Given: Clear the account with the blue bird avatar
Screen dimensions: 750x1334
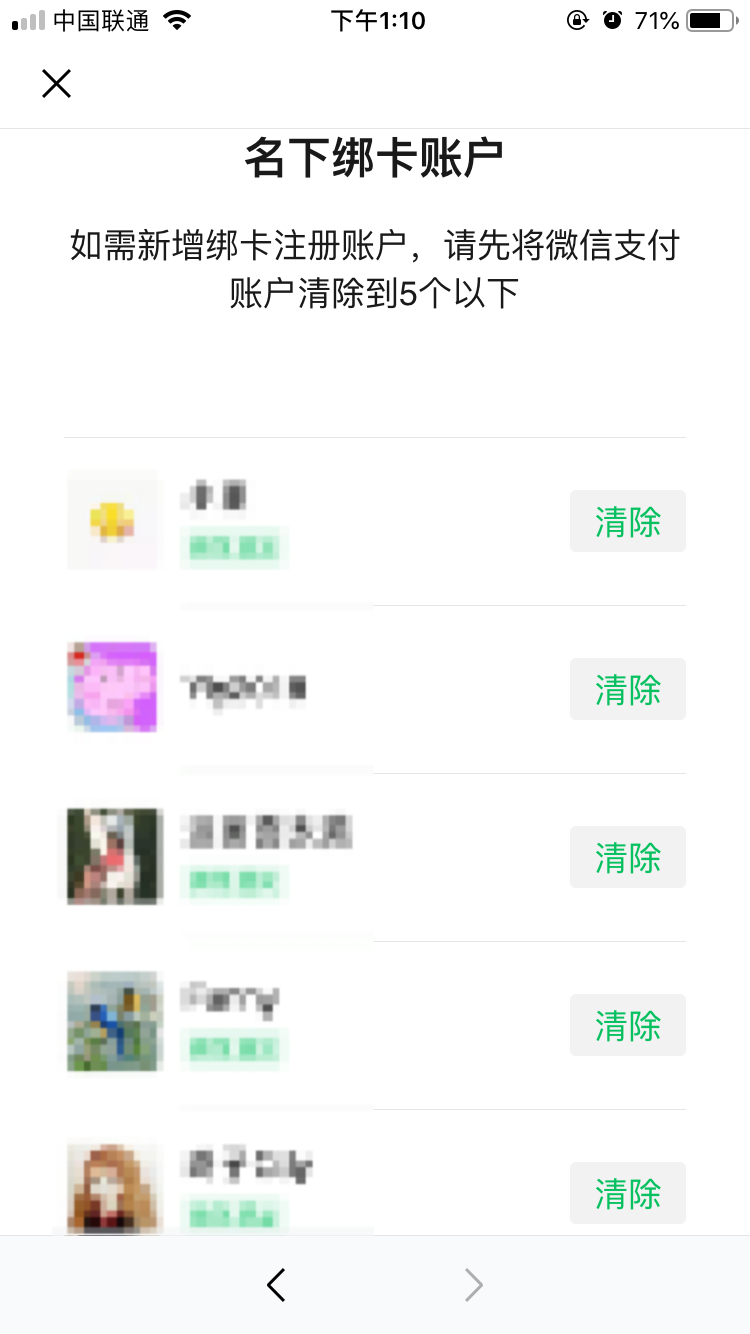Looking at the screenshot, I should (627, 1025).
